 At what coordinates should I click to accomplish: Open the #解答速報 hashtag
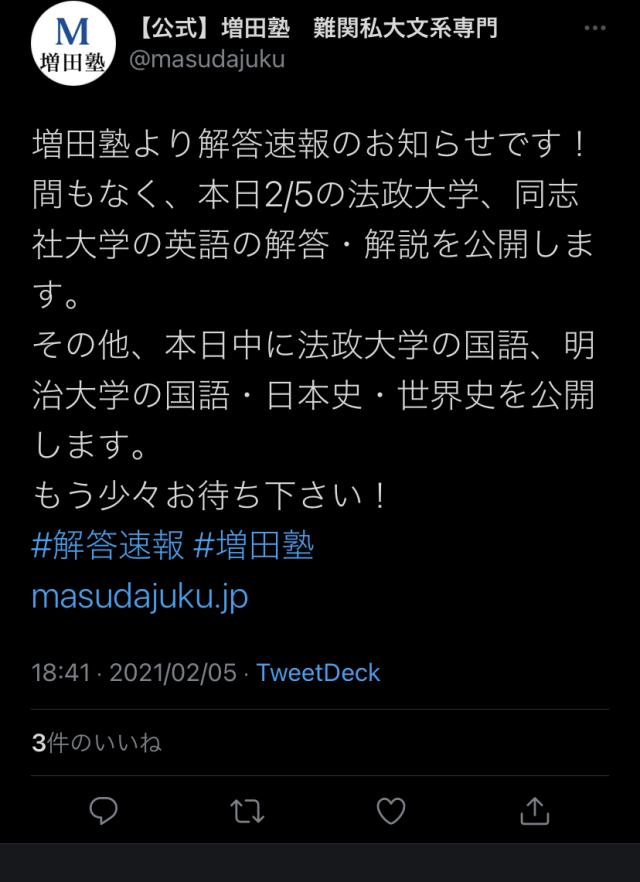(x=107, y=545)
